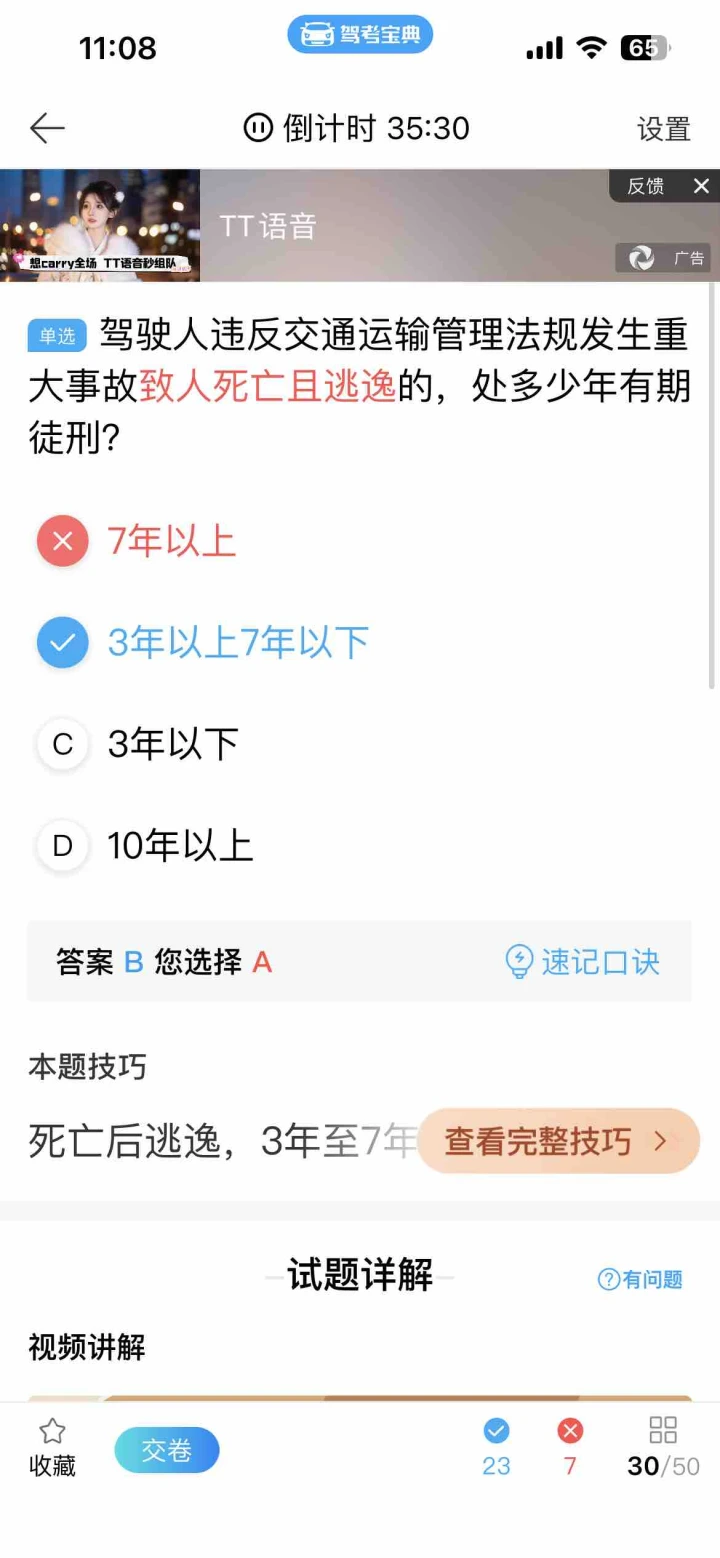Add this question to 收藏
The height and width of the screenshot is (1558, 720).
point(52,1449)
